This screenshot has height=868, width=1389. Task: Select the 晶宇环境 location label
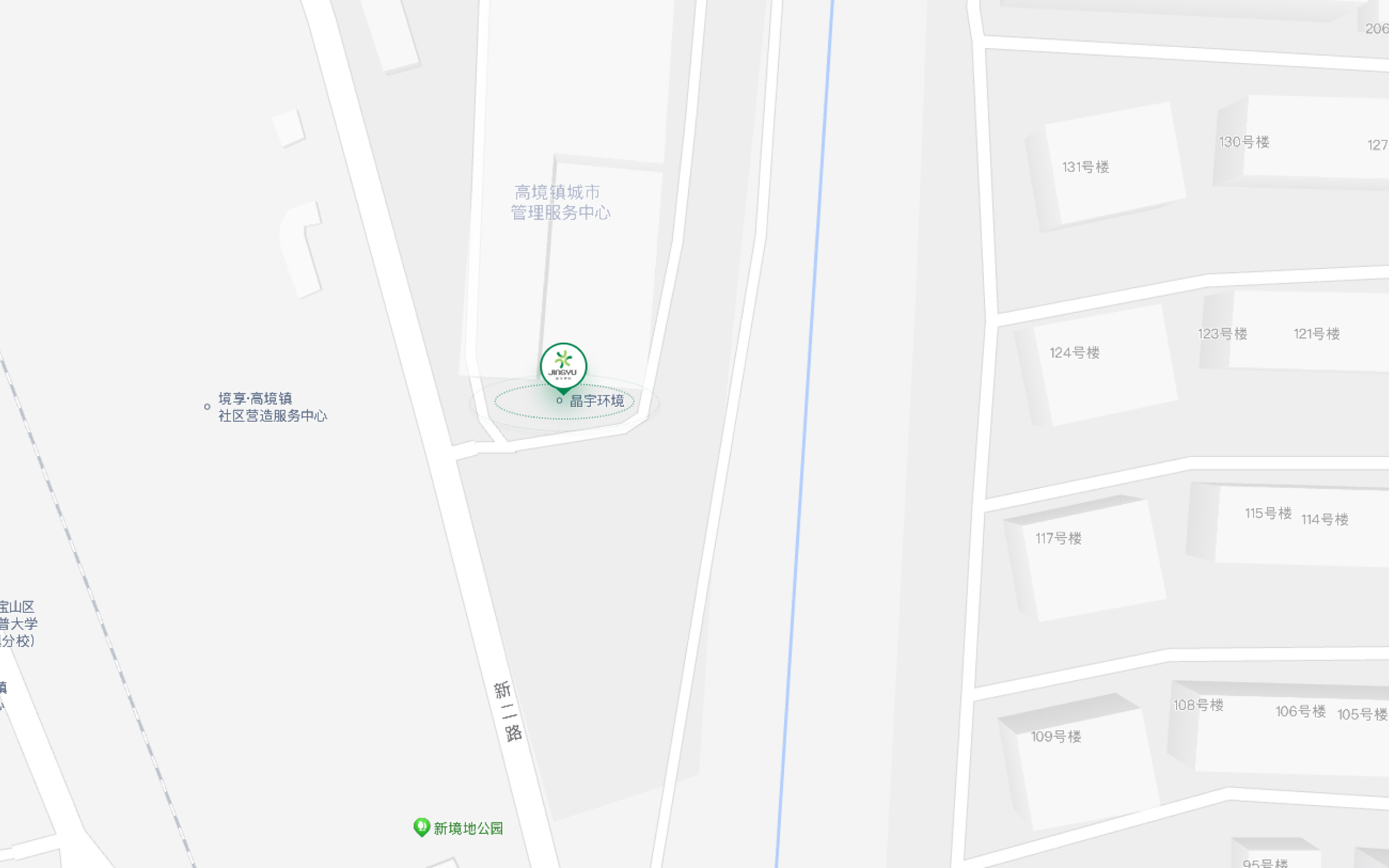[x=596, y=401]
